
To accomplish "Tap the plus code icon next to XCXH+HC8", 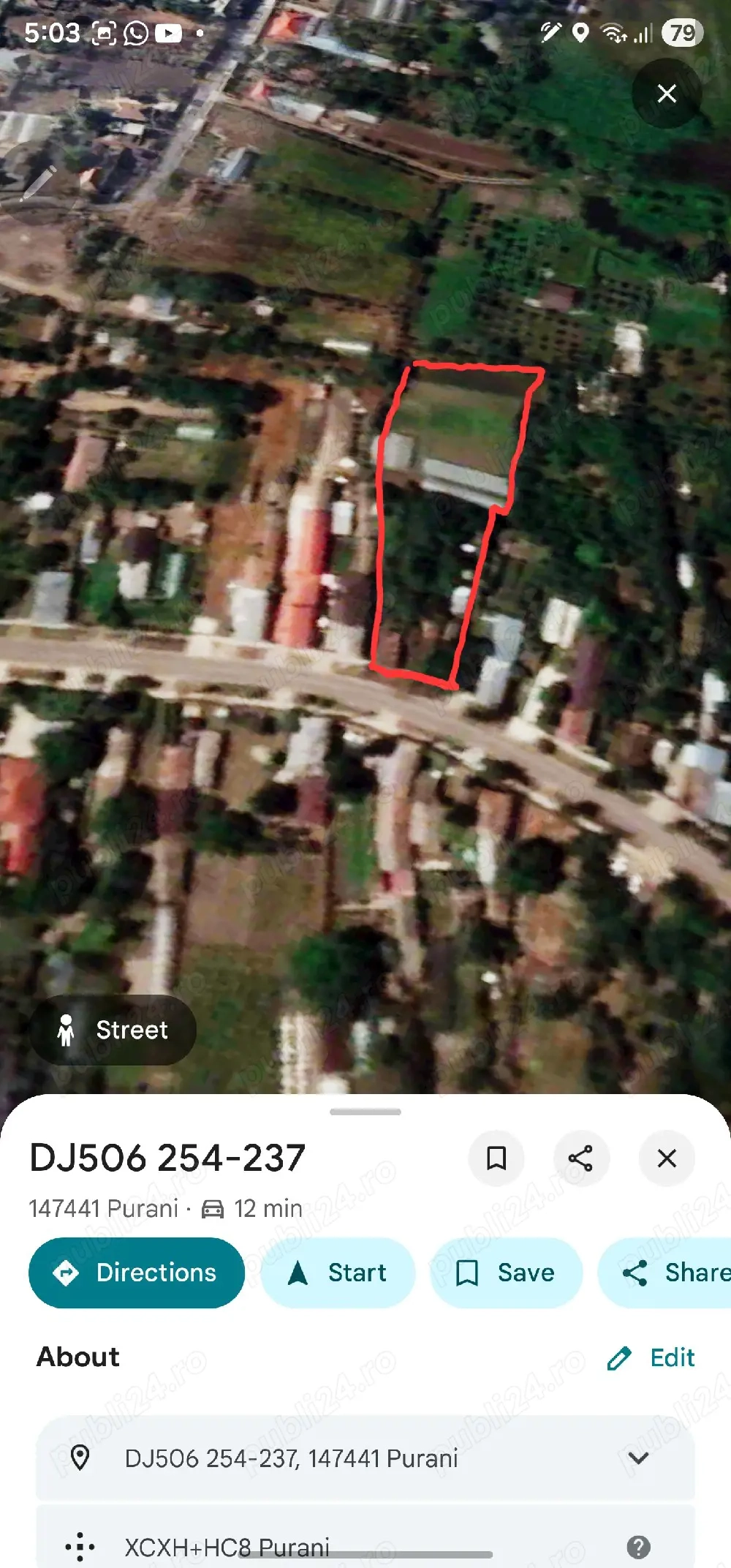I will [x=80, y=1543].
